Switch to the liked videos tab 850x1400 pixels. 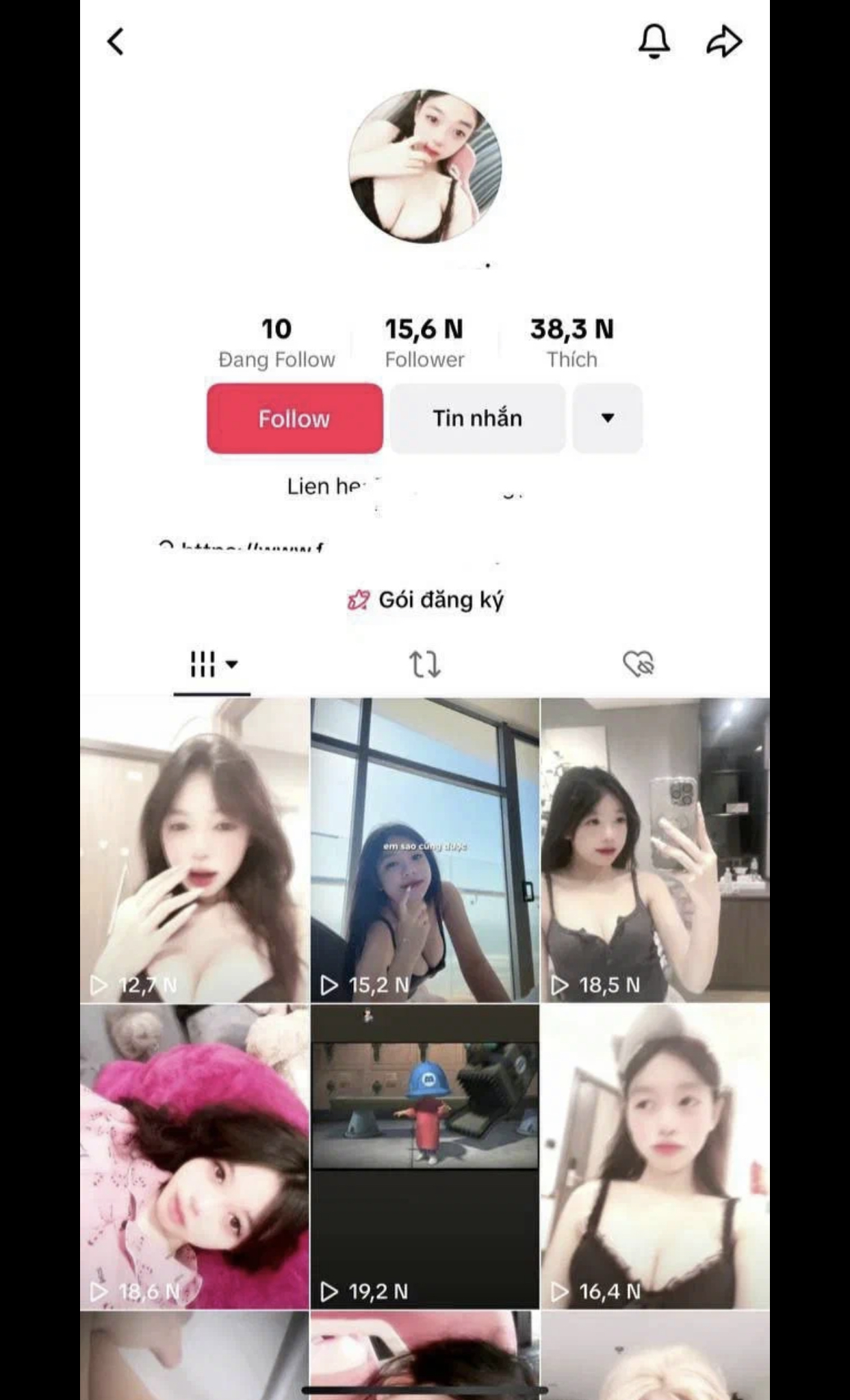pyautogui.click(x=638, y=664)
